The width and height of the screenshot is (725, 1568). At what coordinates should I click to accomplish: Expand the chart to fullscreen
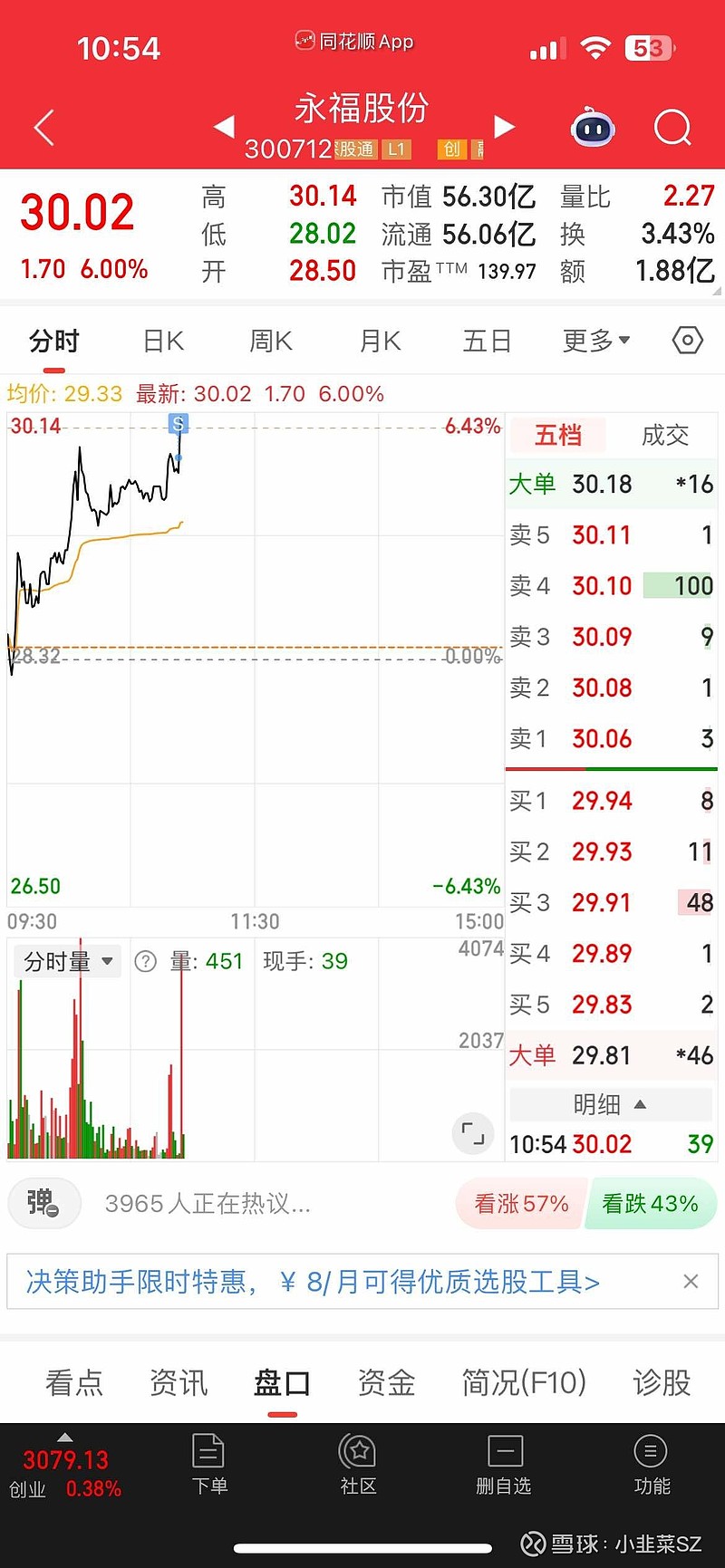point(473,1132)
